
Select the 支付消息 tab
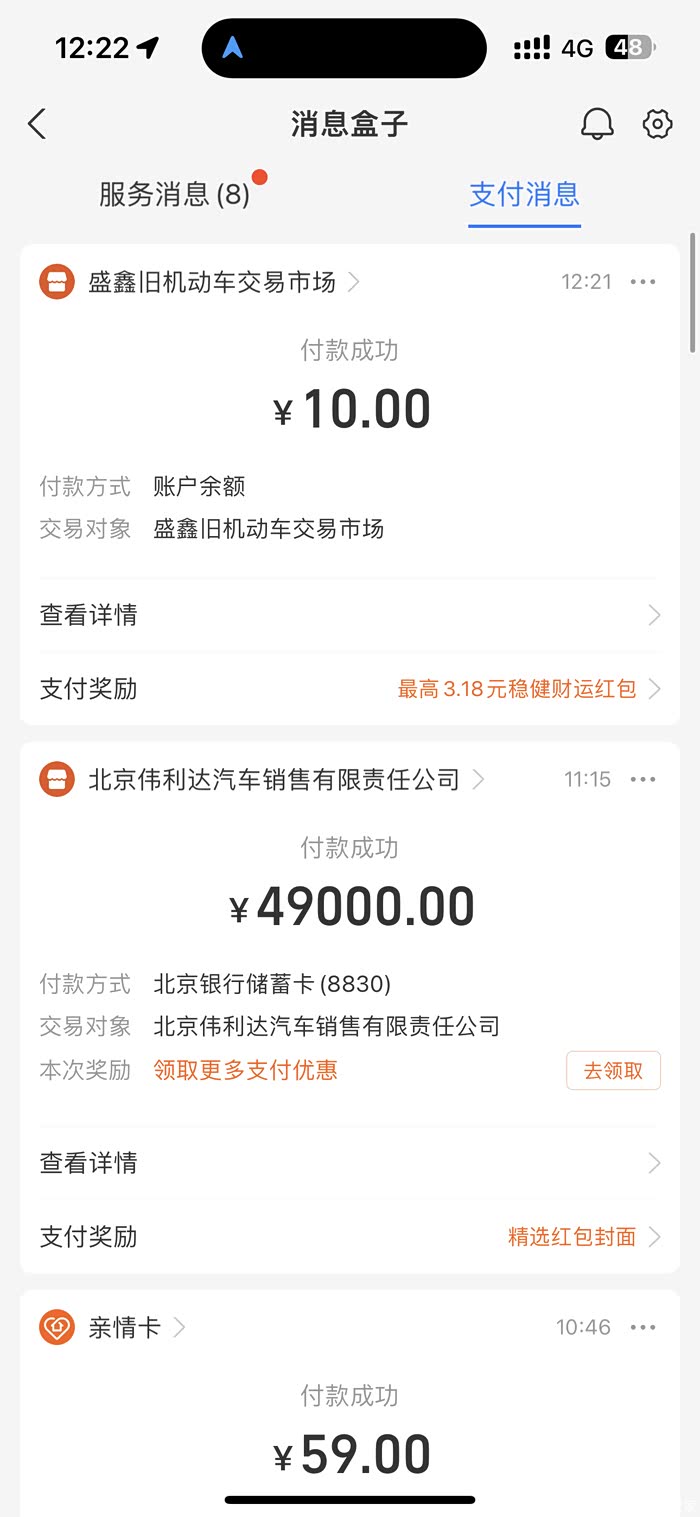[x=524, y=194]
